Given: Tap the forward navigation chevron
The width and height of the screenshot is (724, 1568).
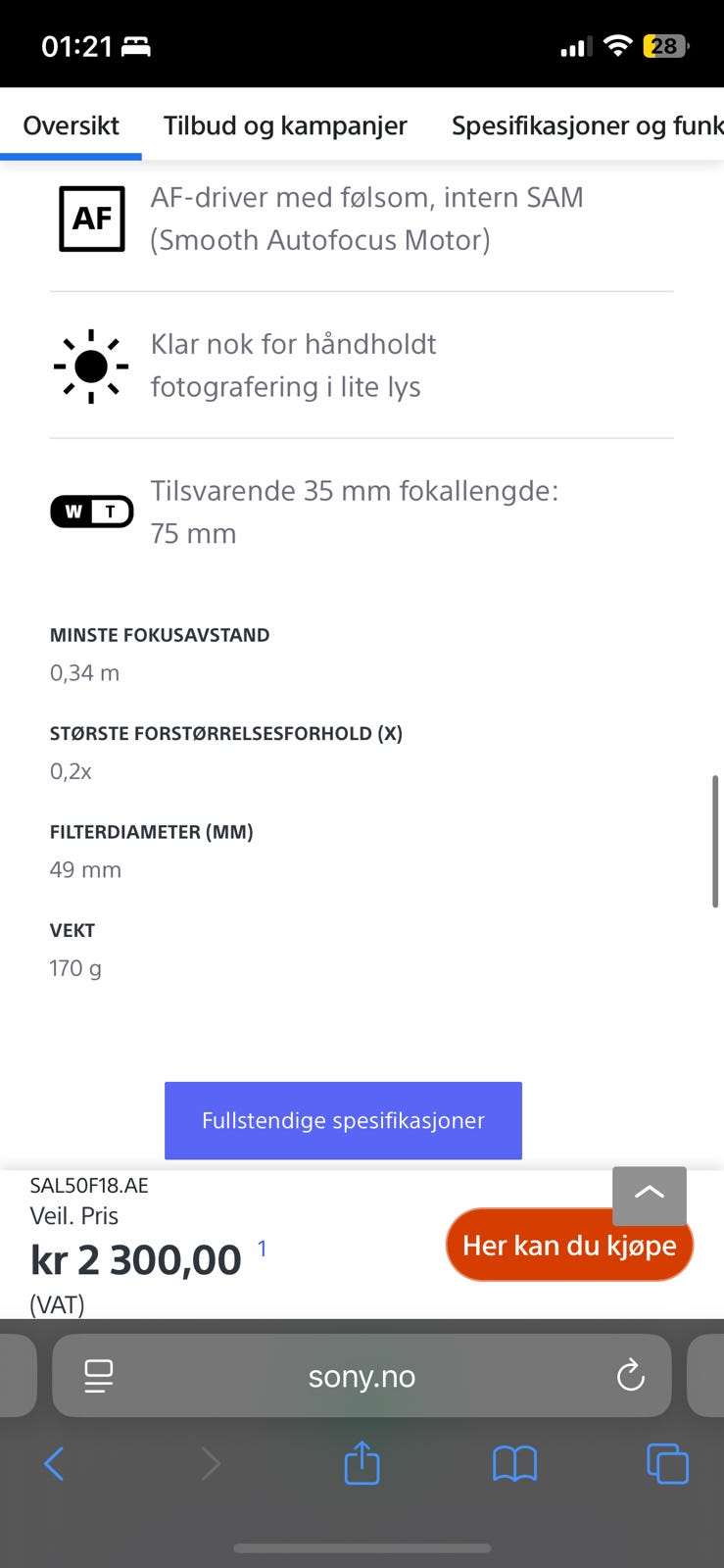Looking at the screenshot, I should click(211, 1464).
